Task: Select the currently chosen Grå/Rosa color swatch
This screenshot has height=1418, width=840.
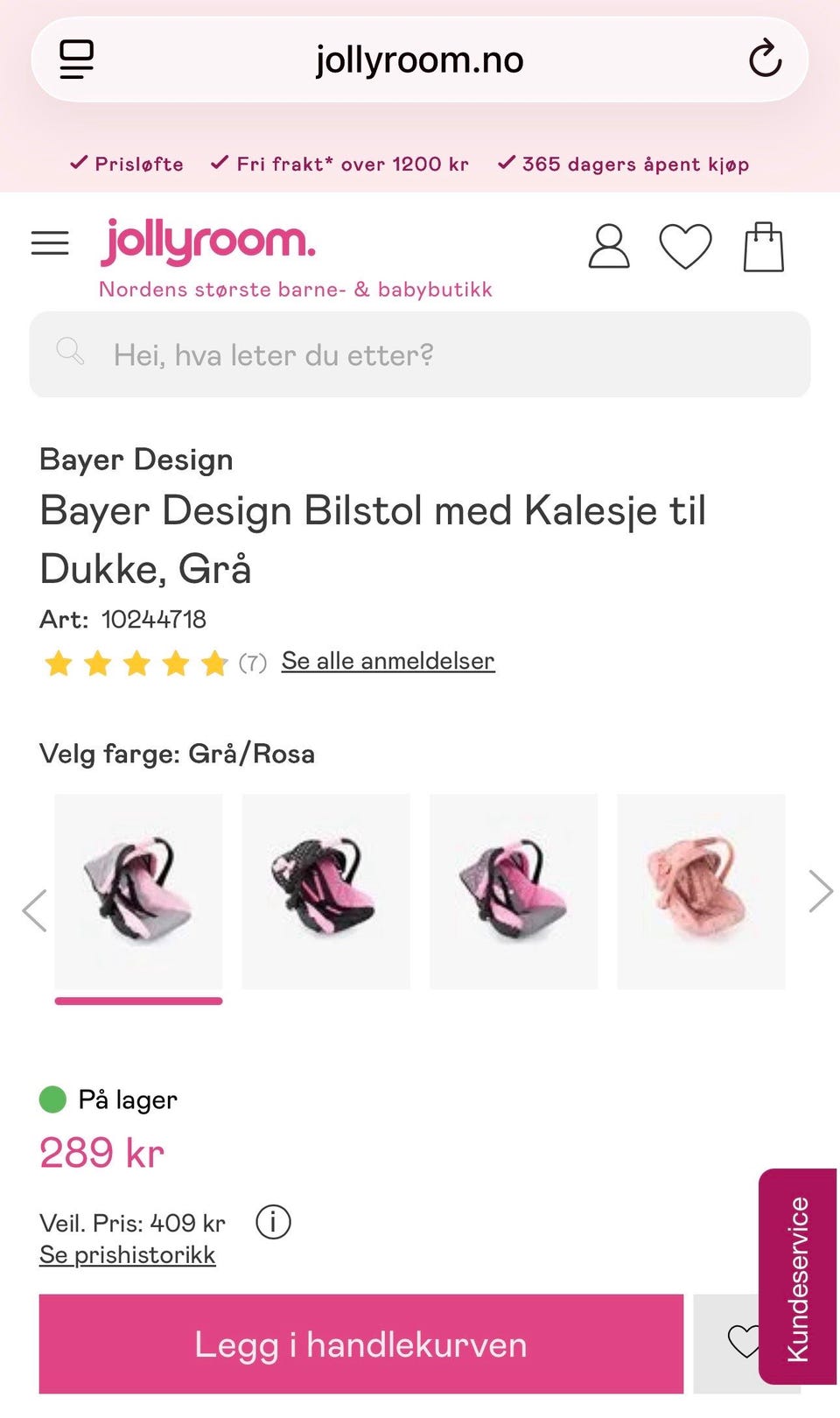Action: pyautogui.click(x=138, y=889)
